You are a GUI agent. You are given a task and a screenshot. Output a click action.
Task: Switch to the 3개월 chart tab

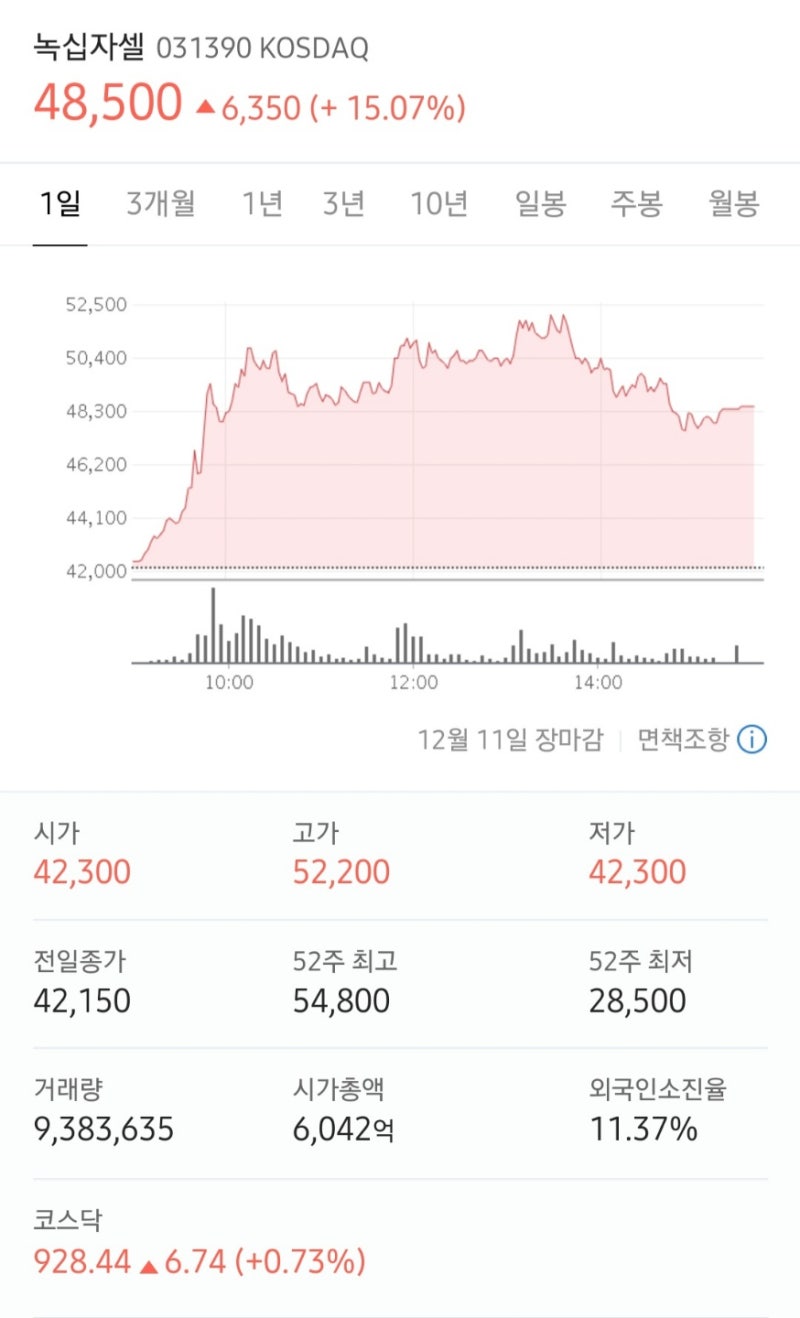[160, 203]
